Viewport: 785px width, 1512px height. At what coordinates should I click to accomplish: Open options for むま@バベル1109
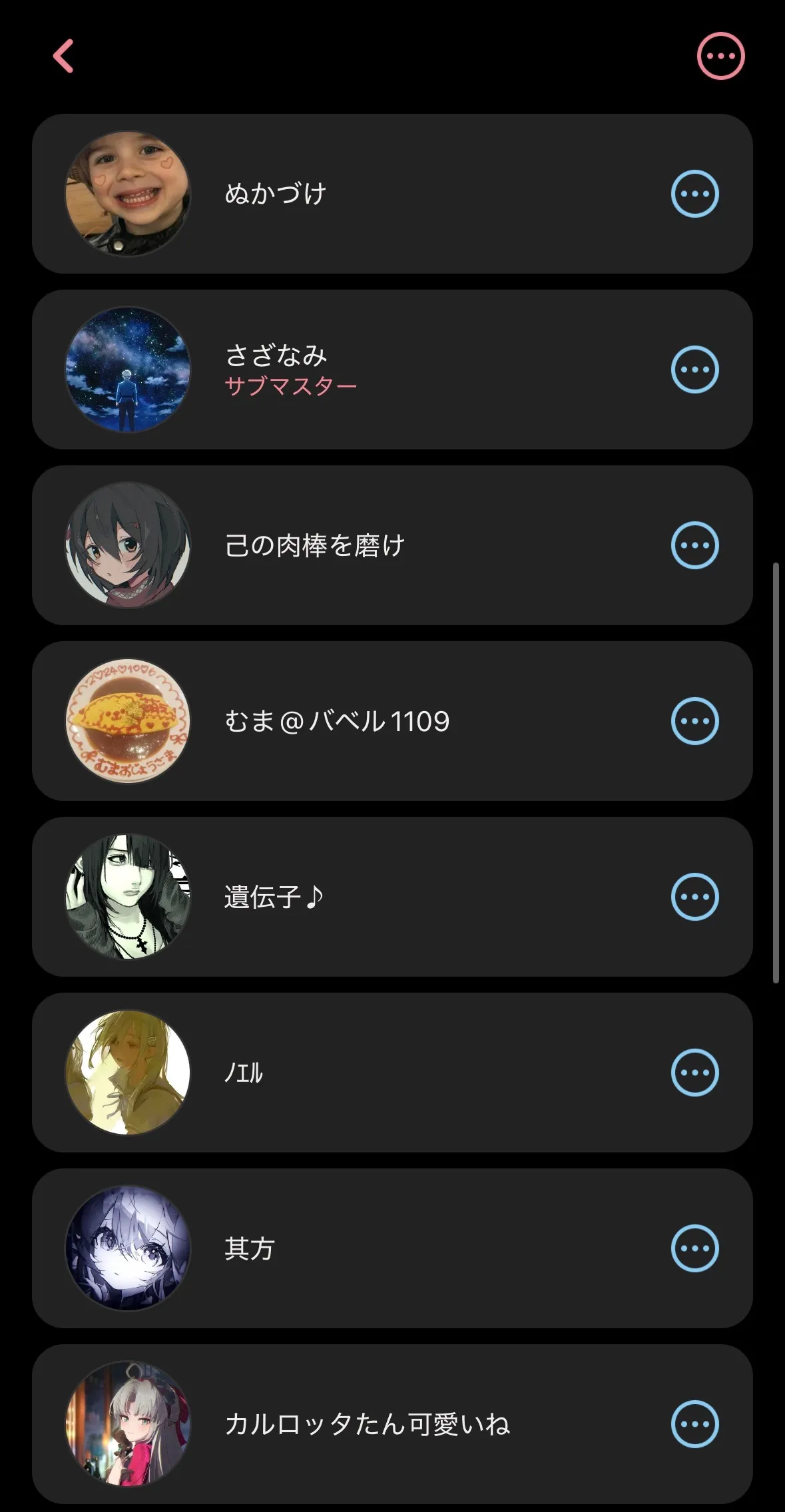pyautogui.click(x=694, y=721)
